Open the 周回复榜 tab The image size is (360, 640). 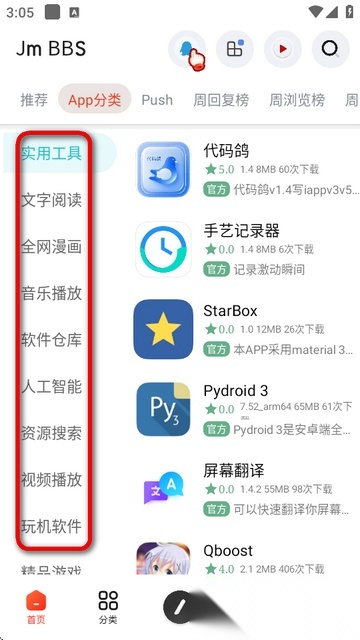[x=221, y=100]
